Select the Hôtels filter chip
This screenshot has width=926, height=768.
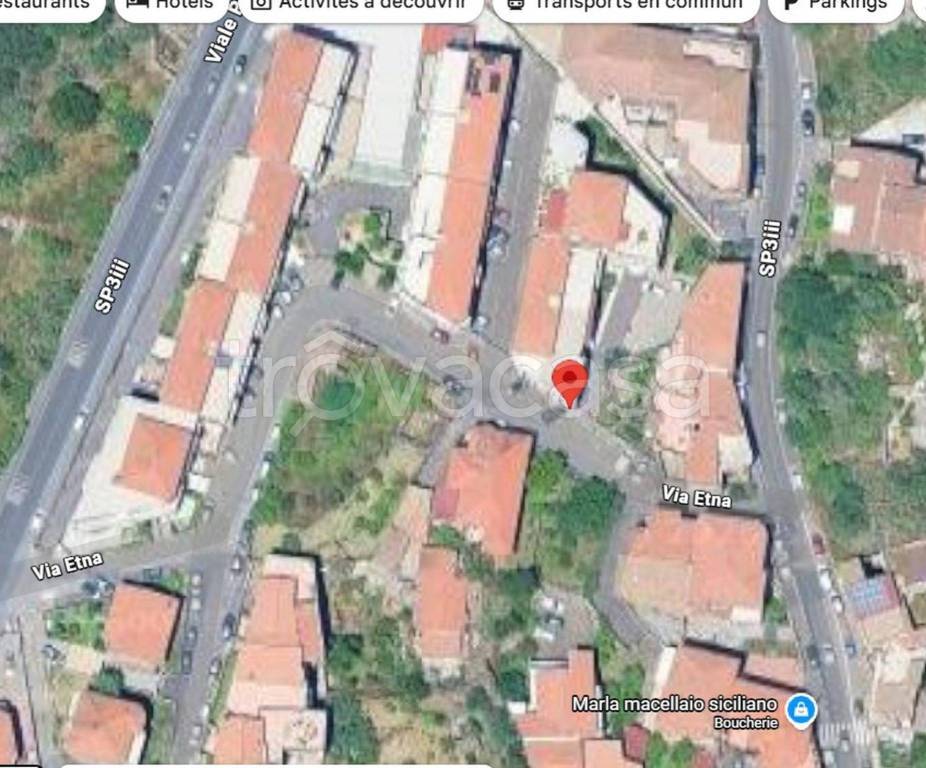pos(171,5)
